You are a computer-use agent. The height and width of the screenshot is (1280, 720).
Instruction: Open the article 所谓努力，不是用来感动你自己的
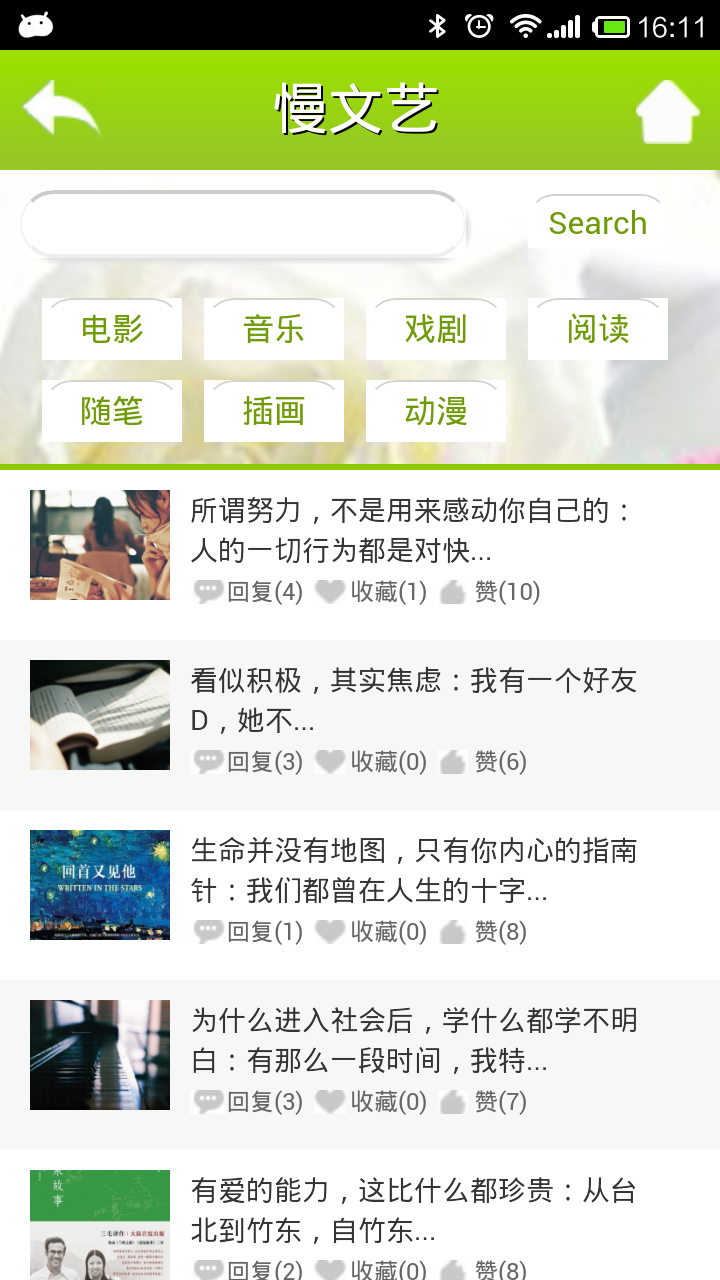(x=412, y=531)
